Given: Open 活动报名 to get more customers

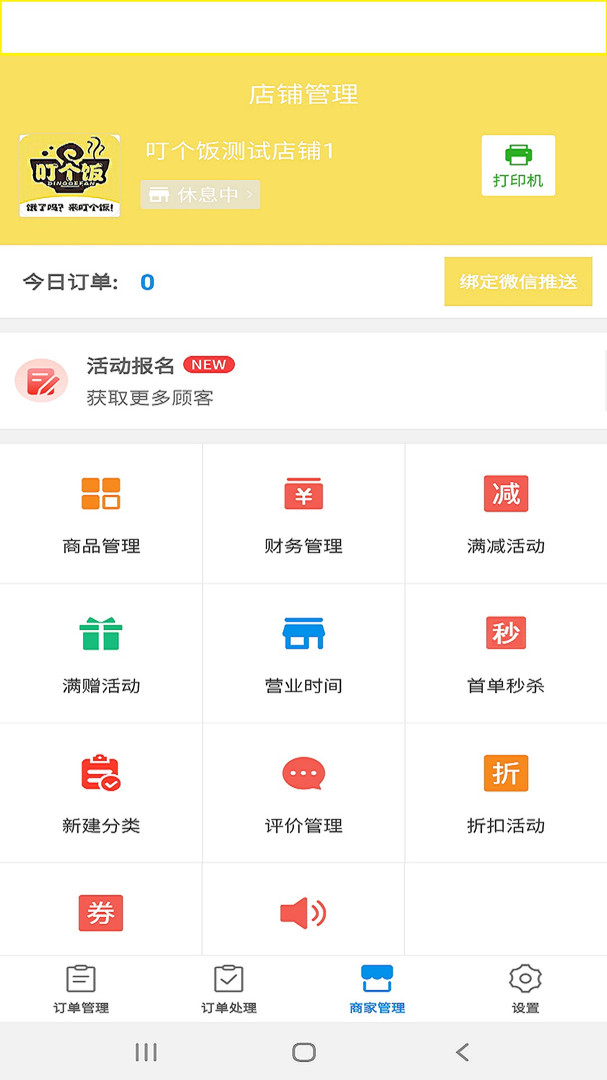Looking at the screenshot, I should point(300,381).
